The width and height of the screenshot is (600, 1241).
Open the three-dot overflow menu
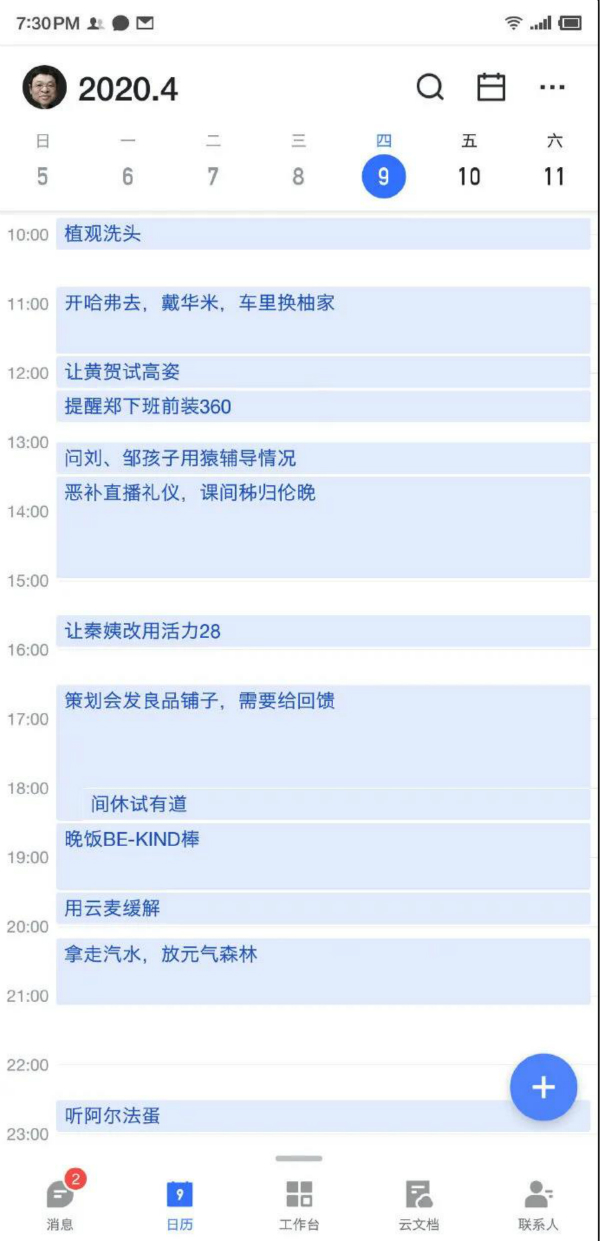click(x=552, y=88)
